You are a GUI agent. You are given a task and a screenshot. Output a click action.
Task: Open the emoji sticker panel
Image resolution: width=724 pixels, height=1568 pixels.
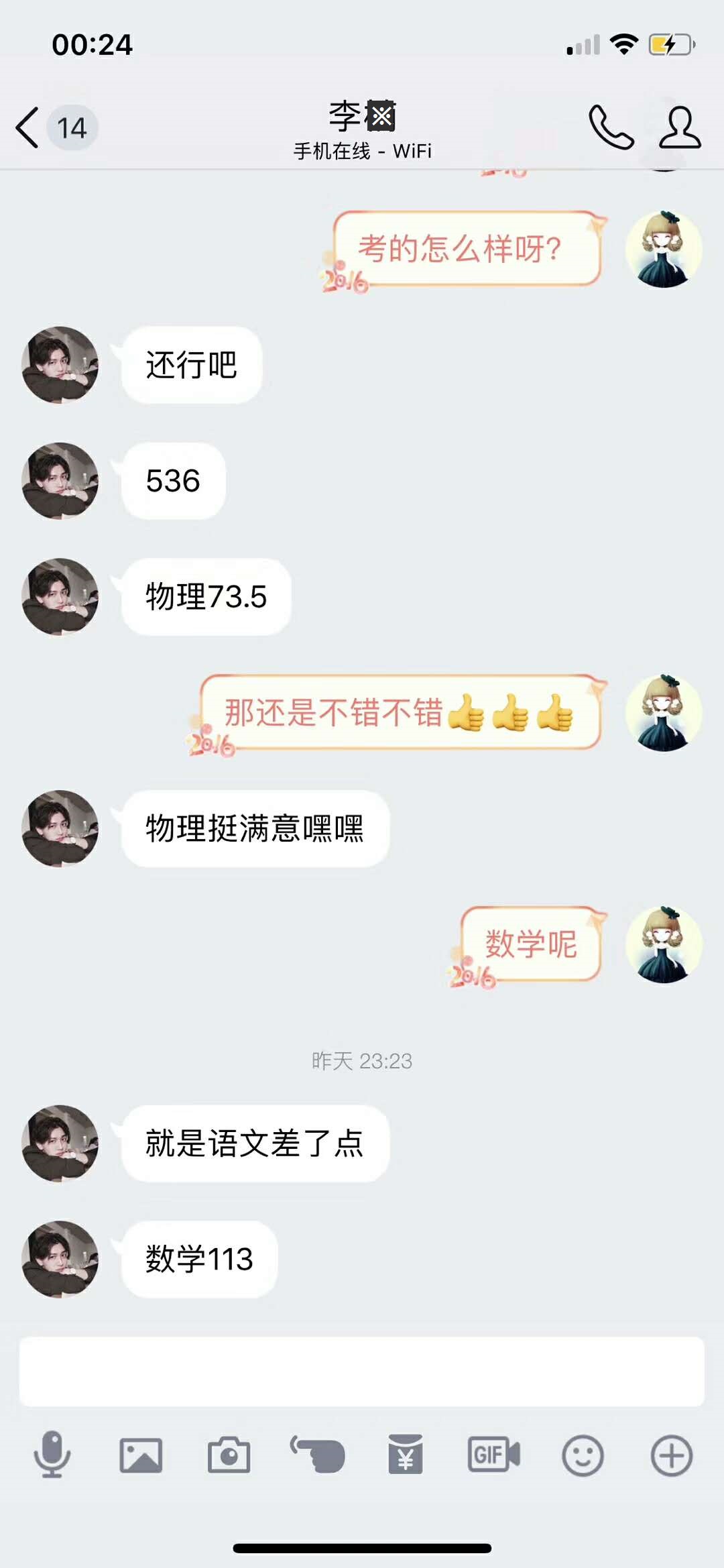[583, 1456]
